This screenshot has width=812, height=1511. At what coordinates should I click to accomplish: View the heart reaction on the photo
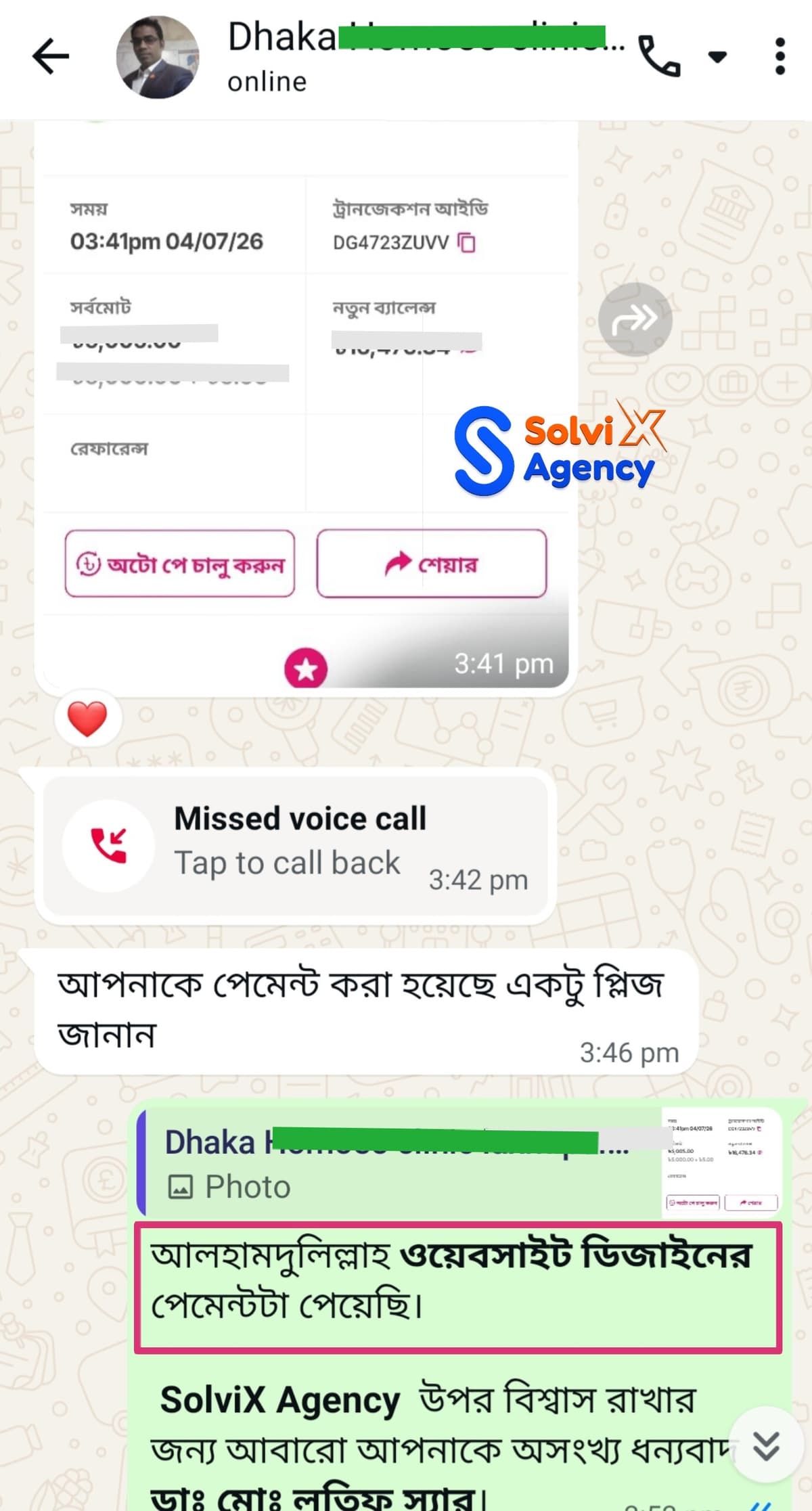point(88,719)
